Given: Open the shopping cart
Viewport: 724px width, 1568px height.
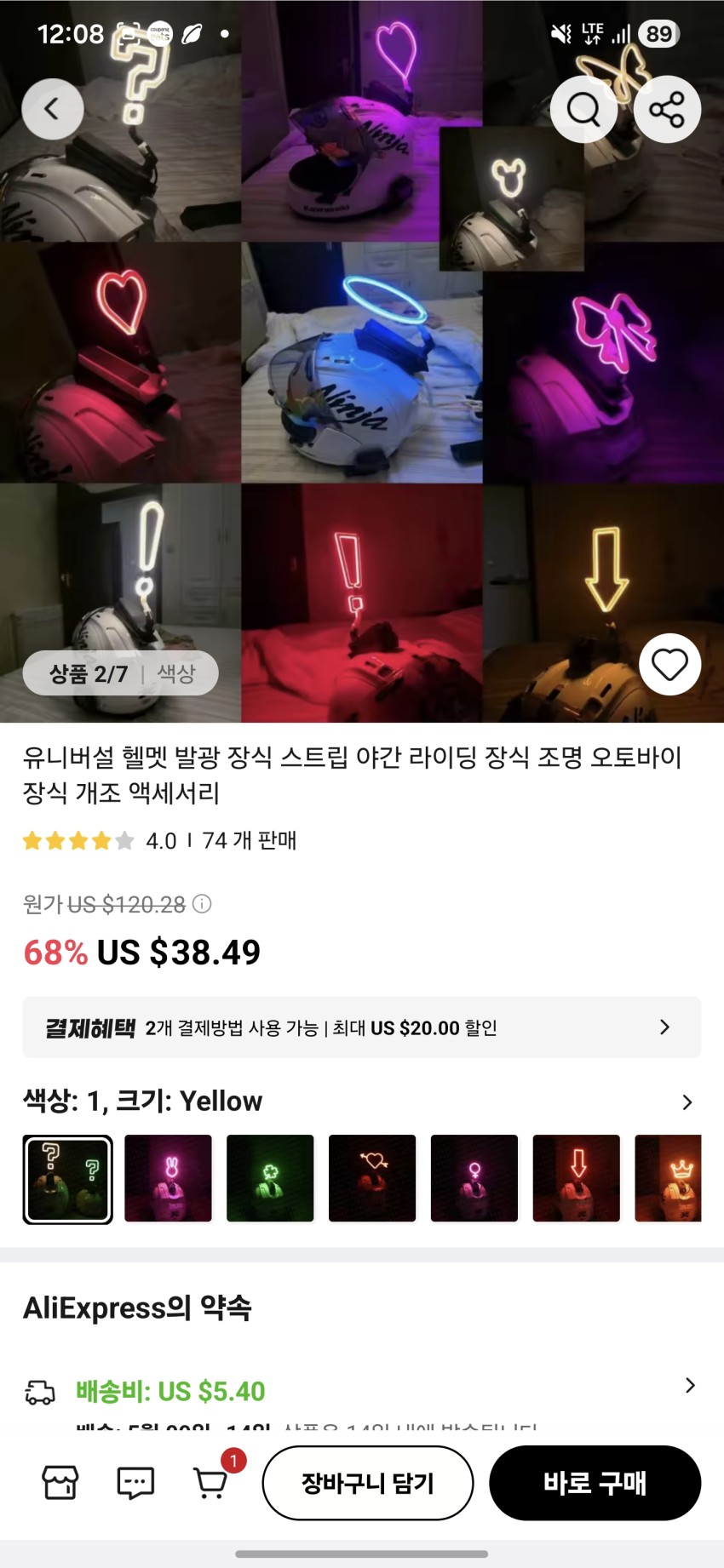Looking at the screenshot, I should (x=211, y=1483).
